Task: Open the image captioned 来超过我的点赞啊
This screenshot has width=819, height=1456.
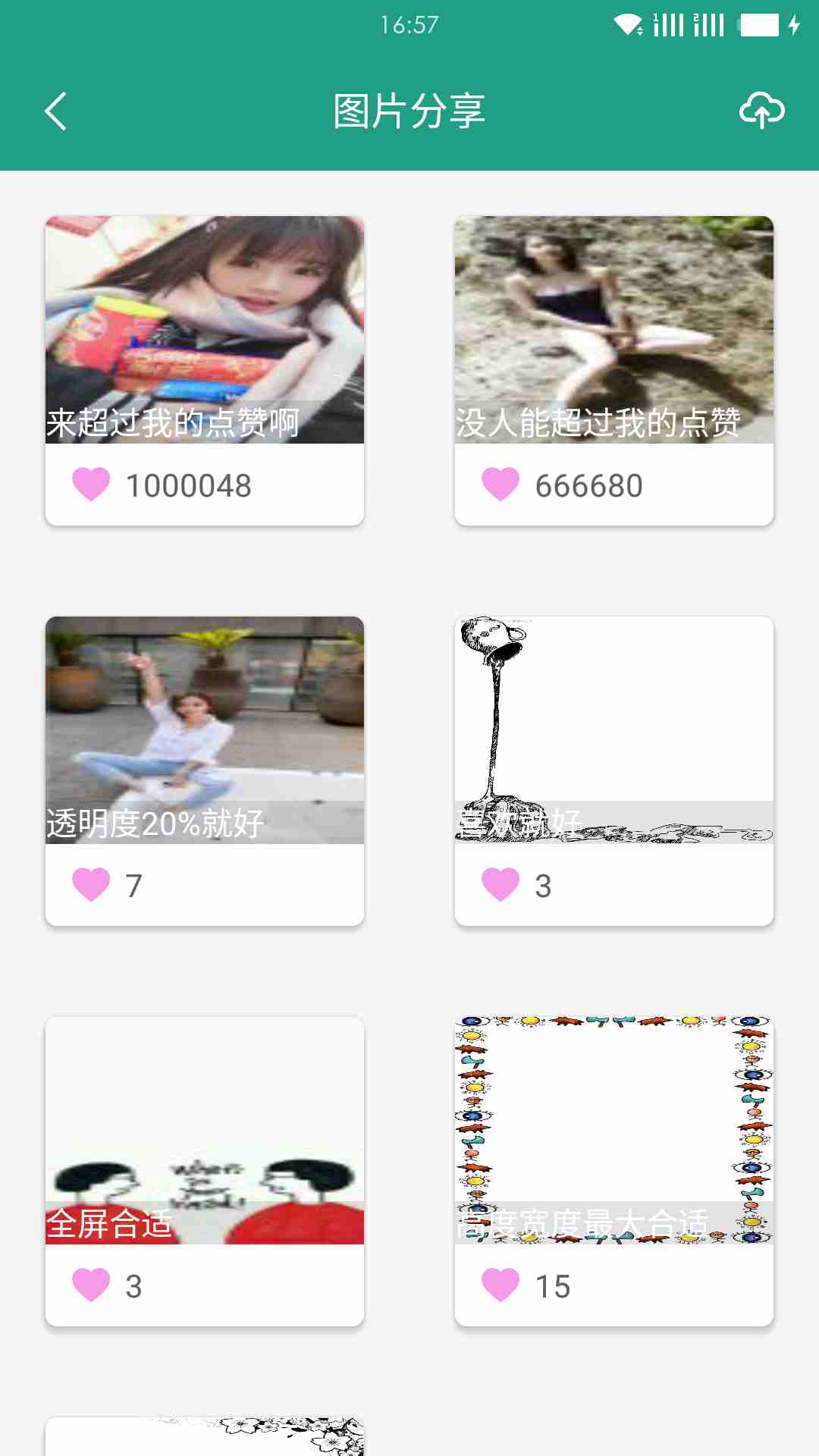Action: [205, 329]
